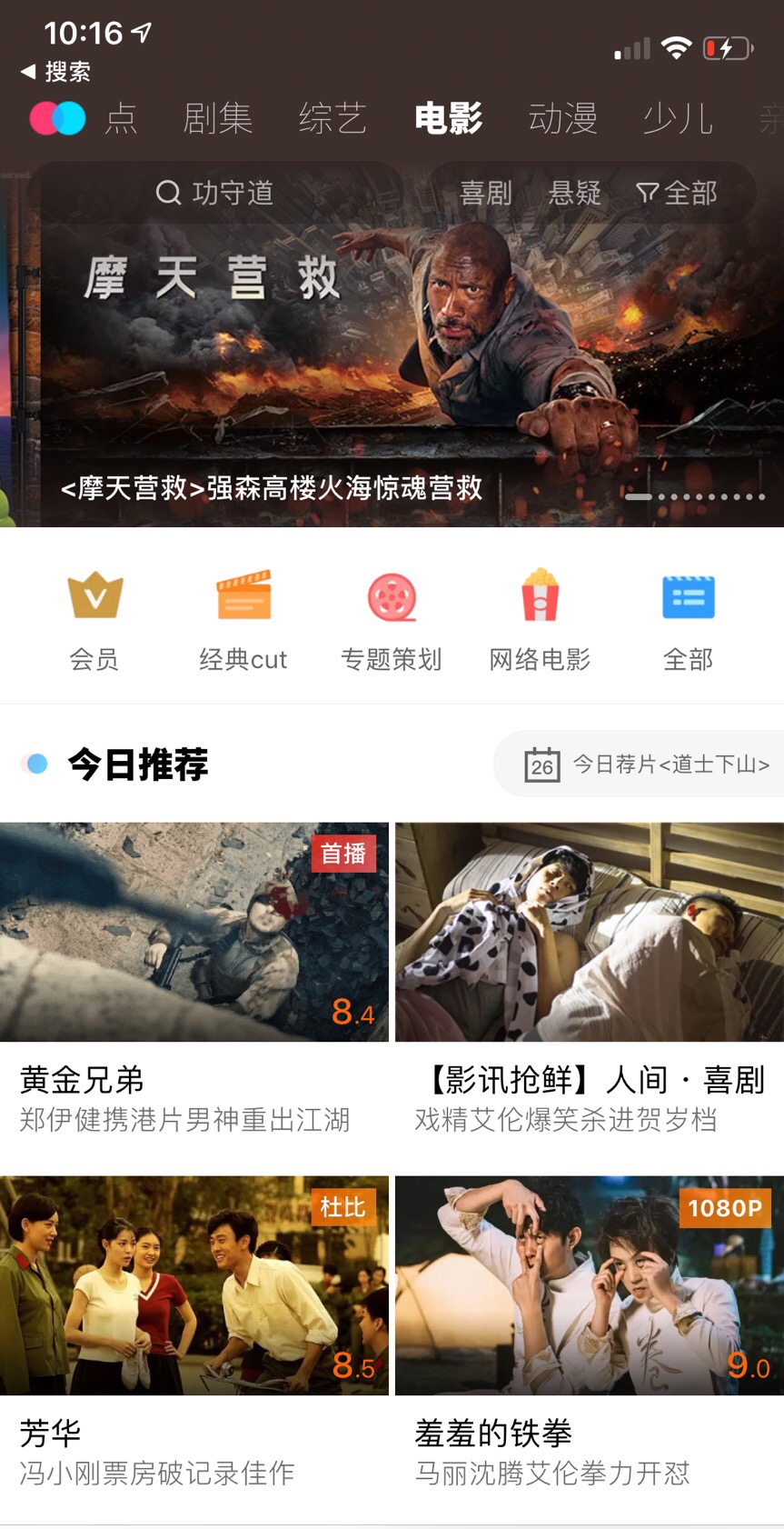Viewport: 784px width, 1529px height.
Task: Open the 会员 section
Action: pyautogui.click(x=94, y=620)
